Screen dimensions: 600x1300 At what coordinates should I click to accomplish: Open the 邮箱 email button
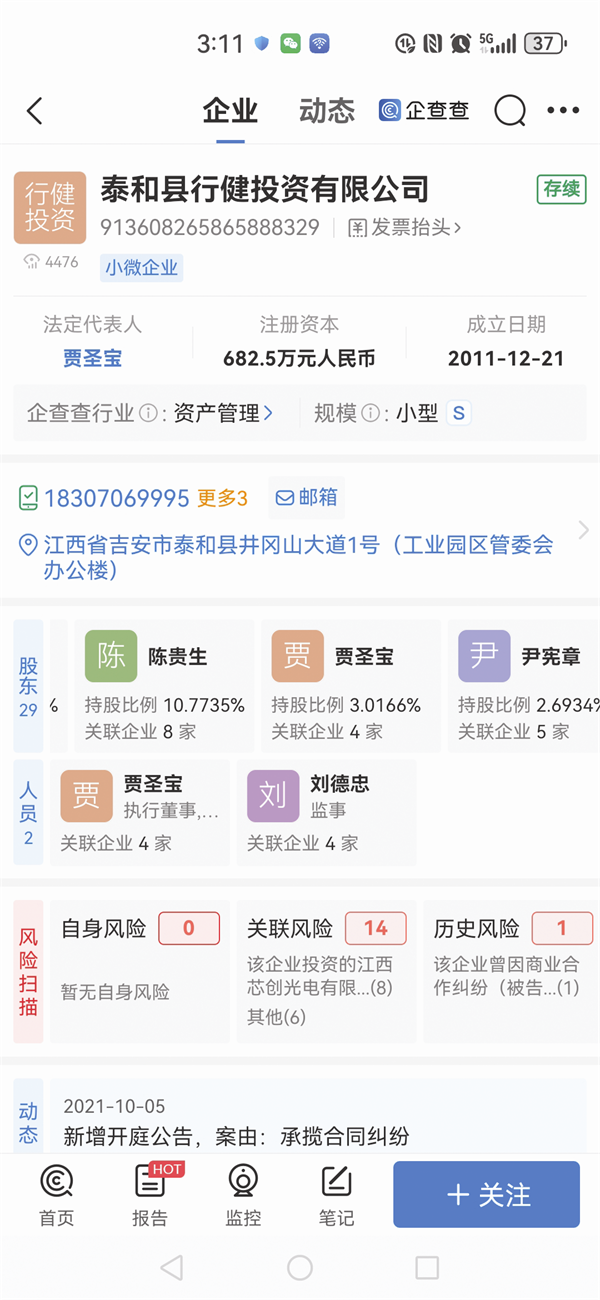pyautogui.click(x=306, y=498)
